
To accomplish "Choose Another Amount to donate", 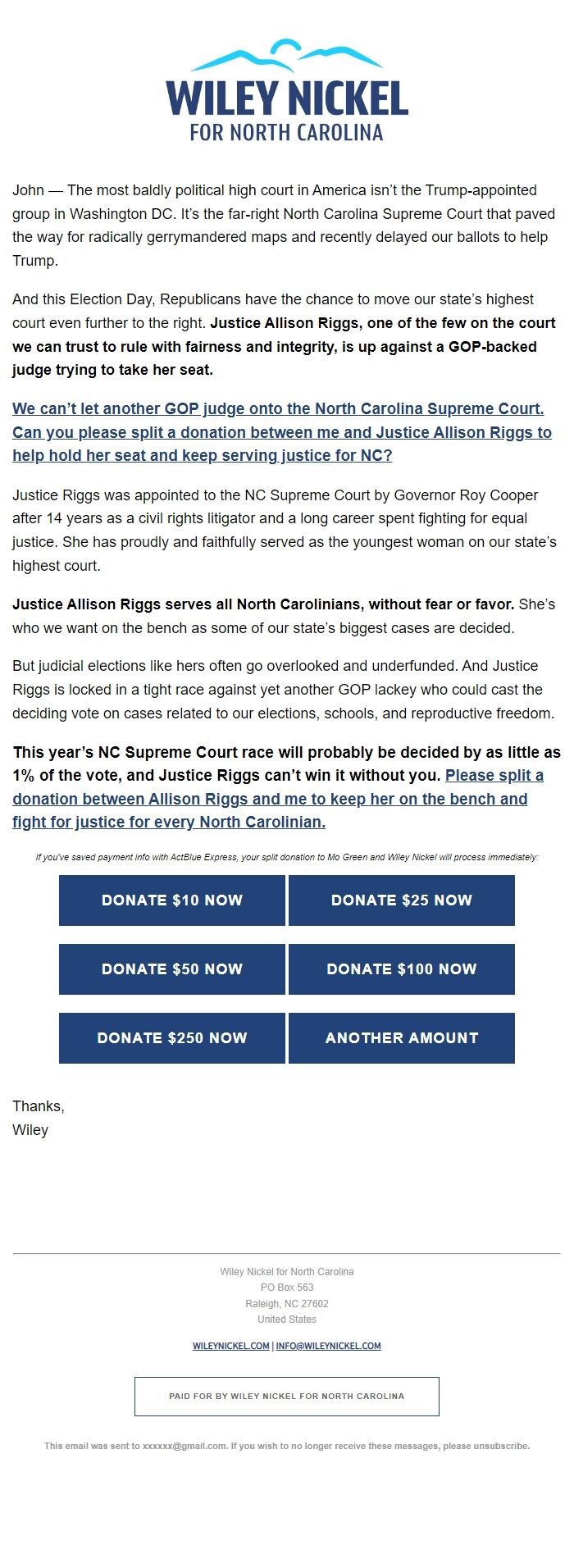I will (x=402, y=1037).
